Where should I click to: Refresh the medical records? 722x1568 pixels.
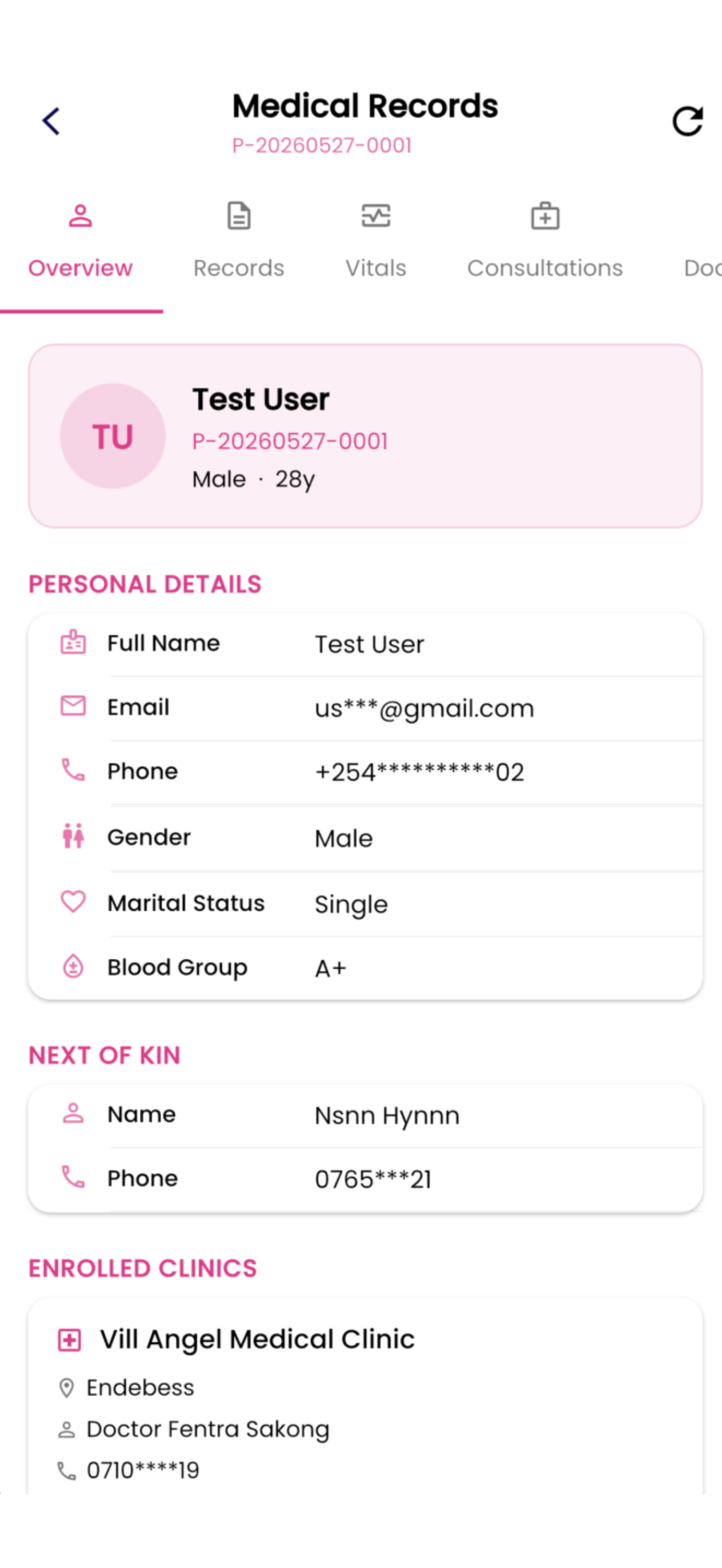click(x=687, y=121)
